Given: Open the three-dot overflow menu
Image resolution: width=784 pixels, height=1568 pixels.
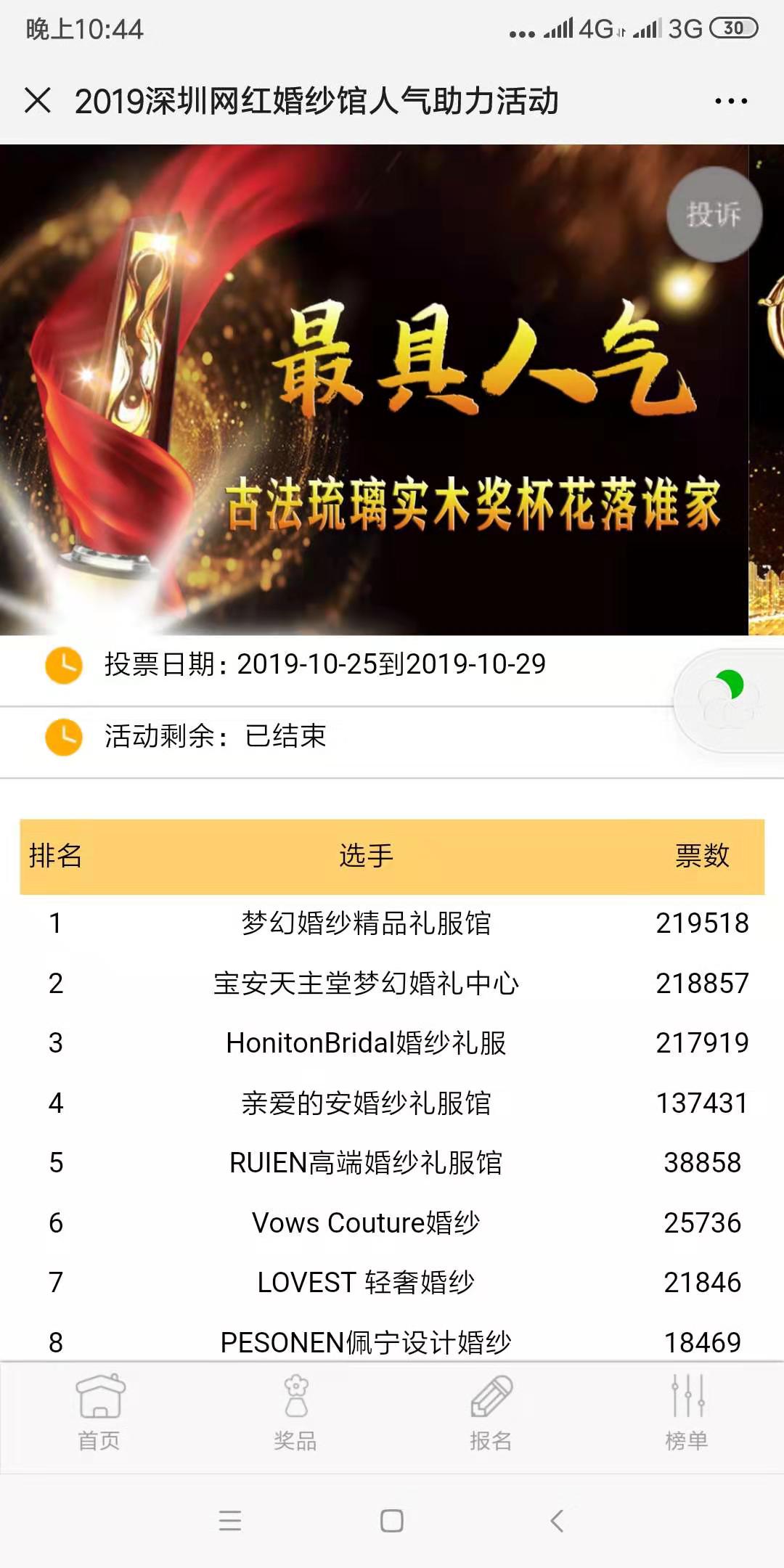Looking at the screenshot, I should [x=731, y=102].
